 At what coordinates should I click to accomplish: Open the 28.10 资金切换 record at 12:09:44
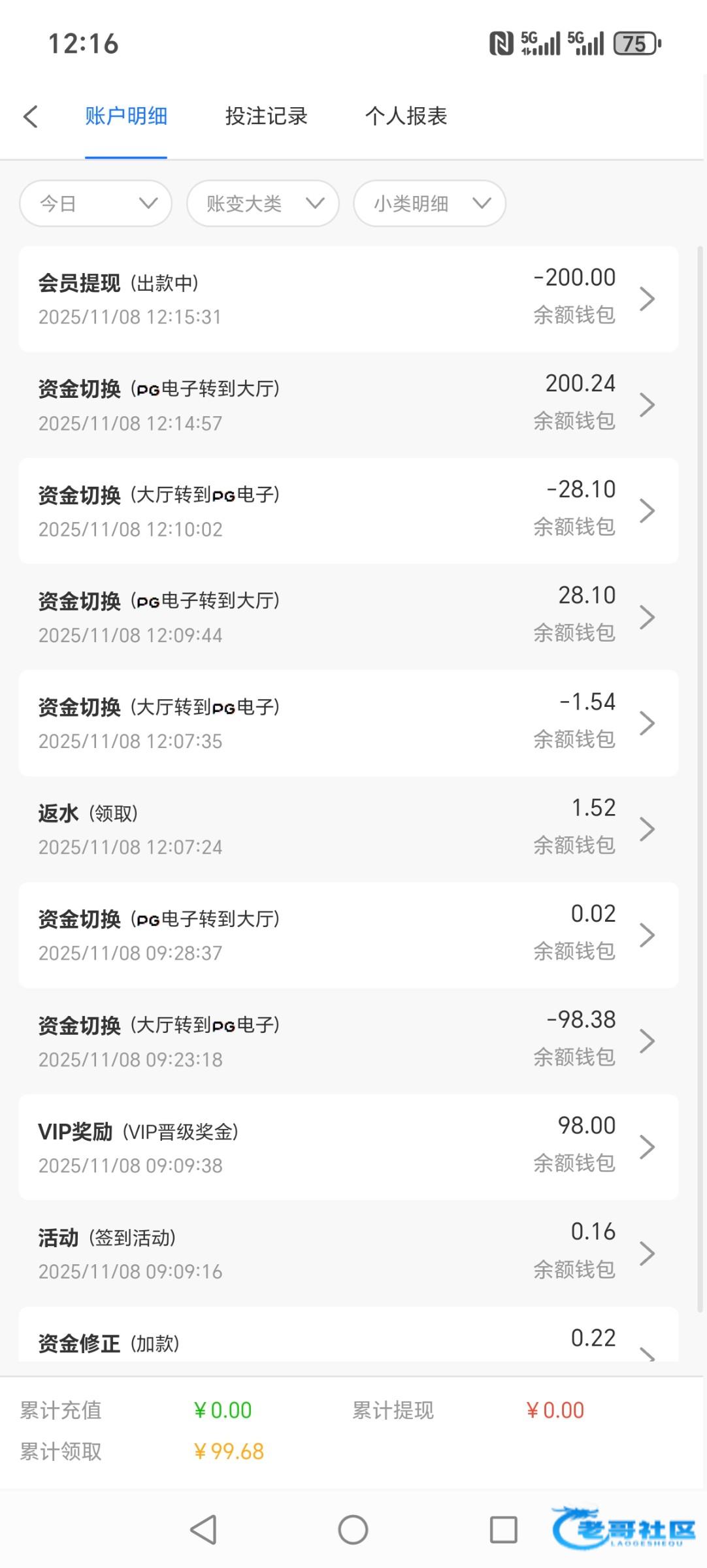tap(348, 617)
